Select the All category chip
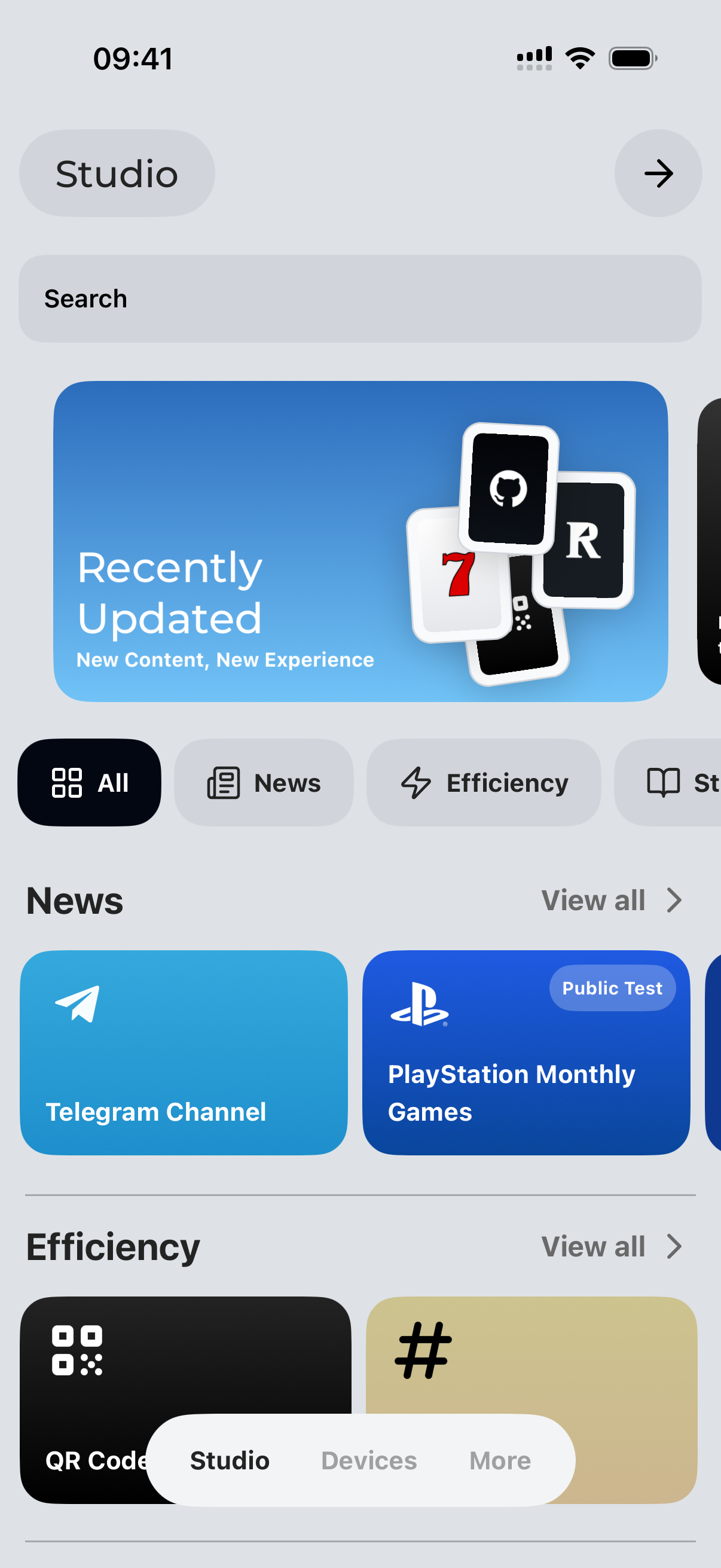 coord(90,782)
